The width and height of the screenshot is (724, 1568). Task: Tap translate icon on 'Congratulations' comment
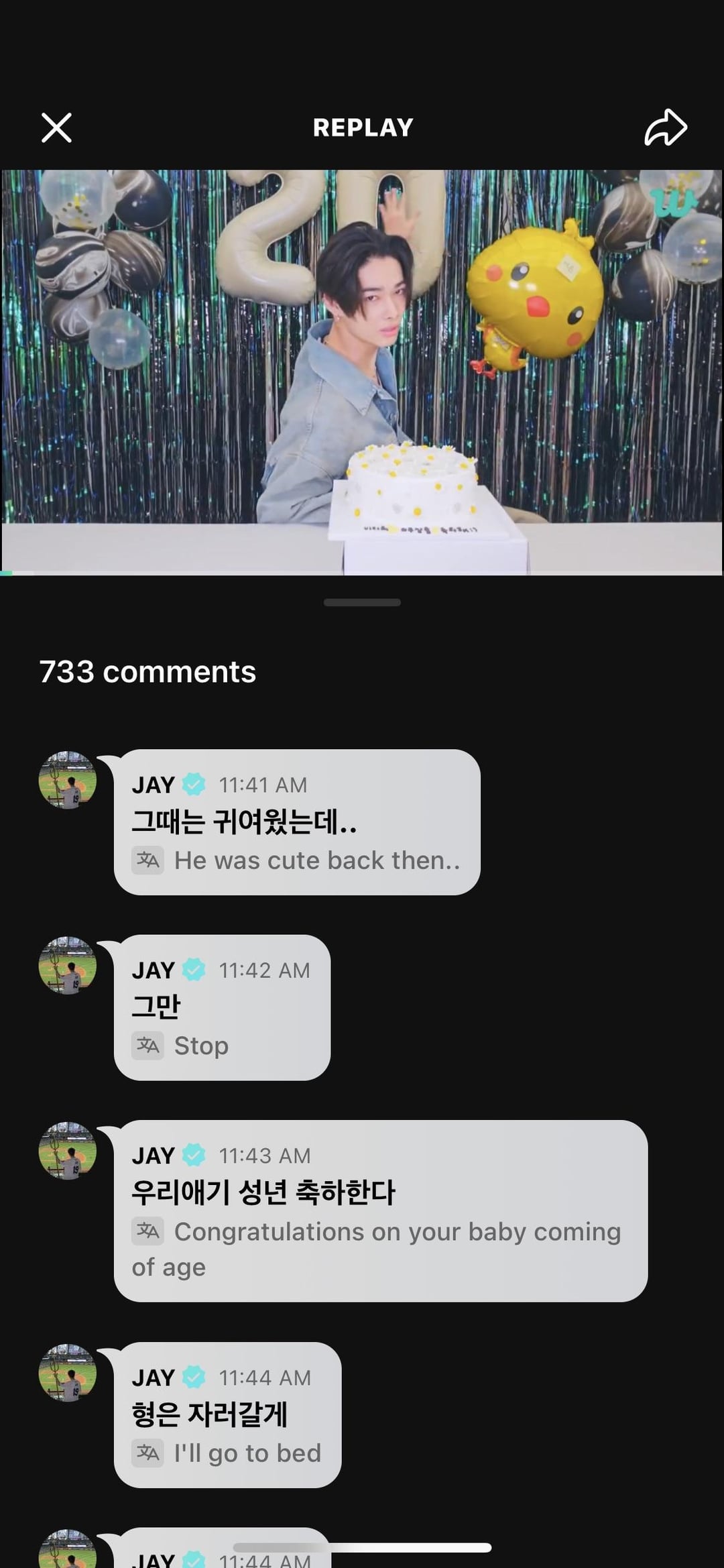point(148,1231)
